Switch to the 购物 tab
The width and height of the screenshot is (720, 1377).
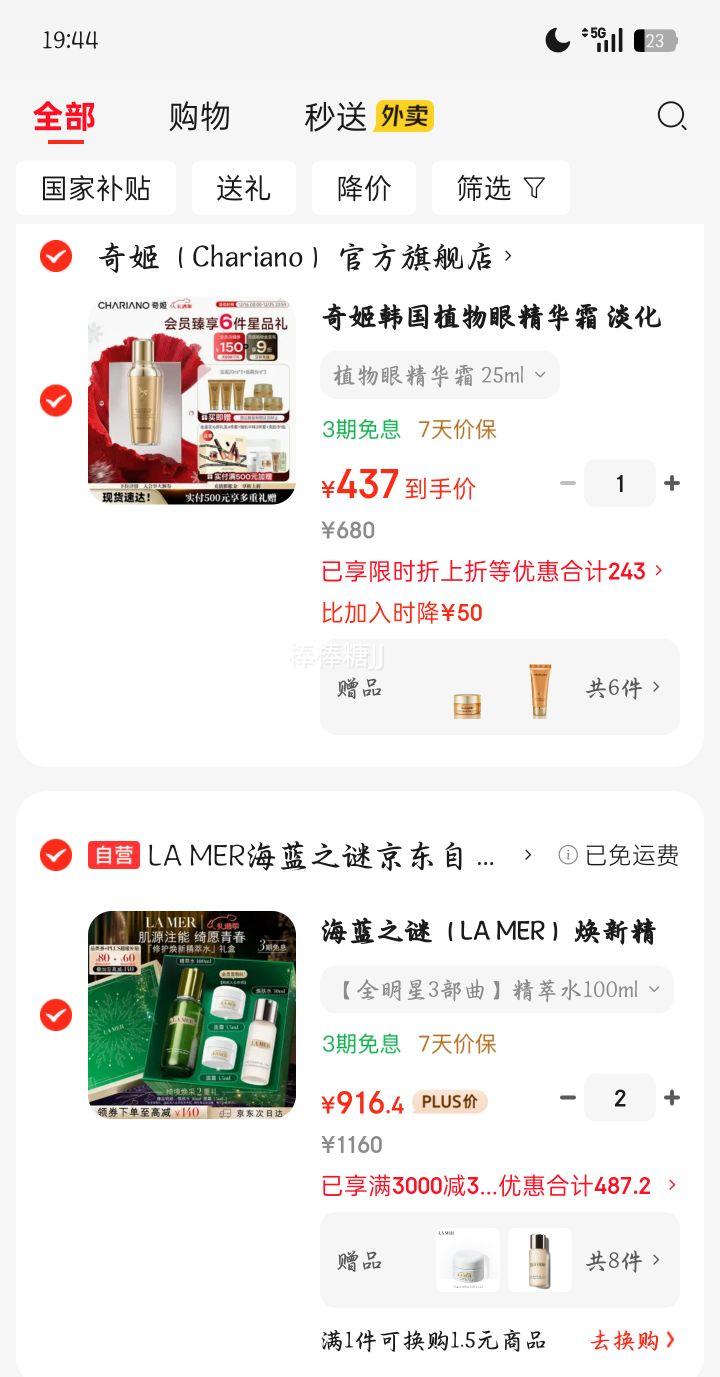point(199,116)
